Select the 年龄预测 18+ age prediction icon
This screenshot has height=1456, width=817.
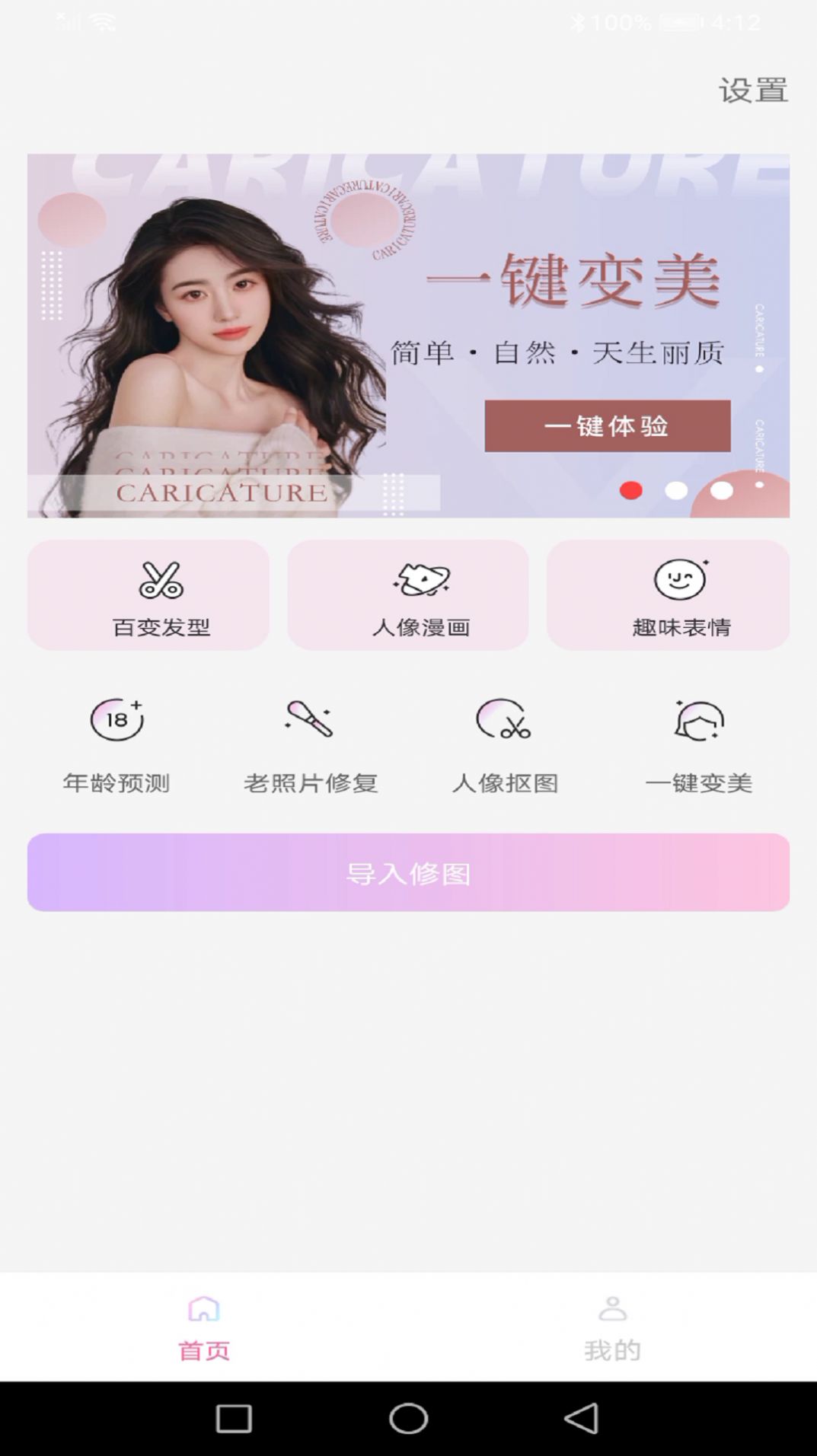[116, 720]
